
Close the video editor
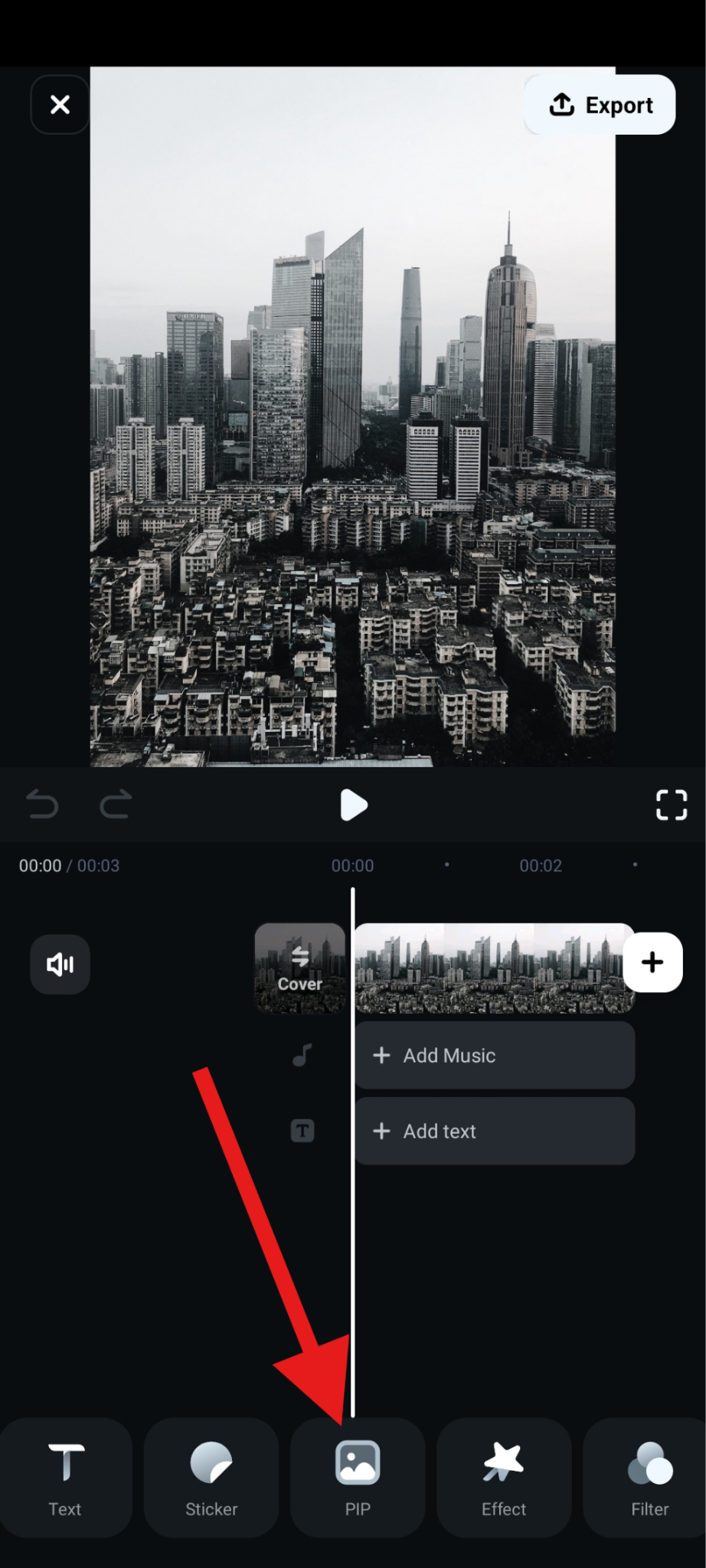coord(60,105)
